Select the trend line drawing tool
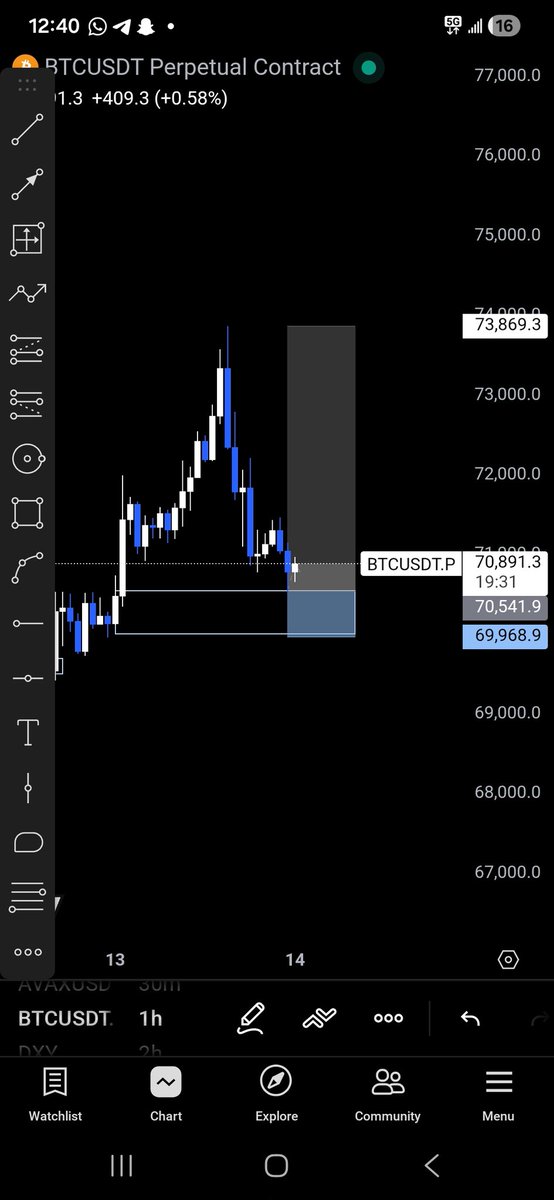The height and width of the screenshot is (1200, 554). click(x=27, y=131)
